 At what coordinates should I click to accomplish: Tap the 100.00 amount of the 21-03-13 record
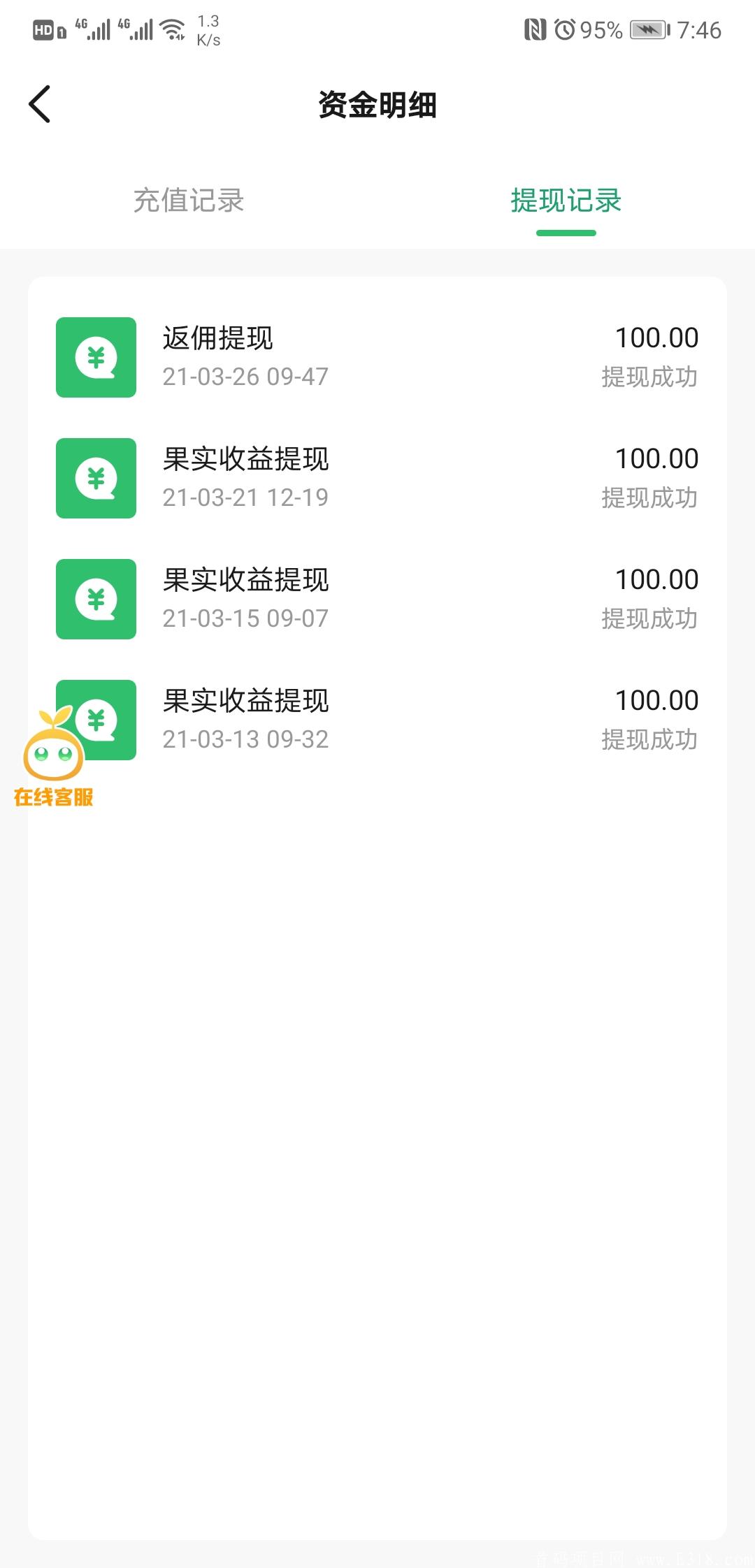point(657,699)
